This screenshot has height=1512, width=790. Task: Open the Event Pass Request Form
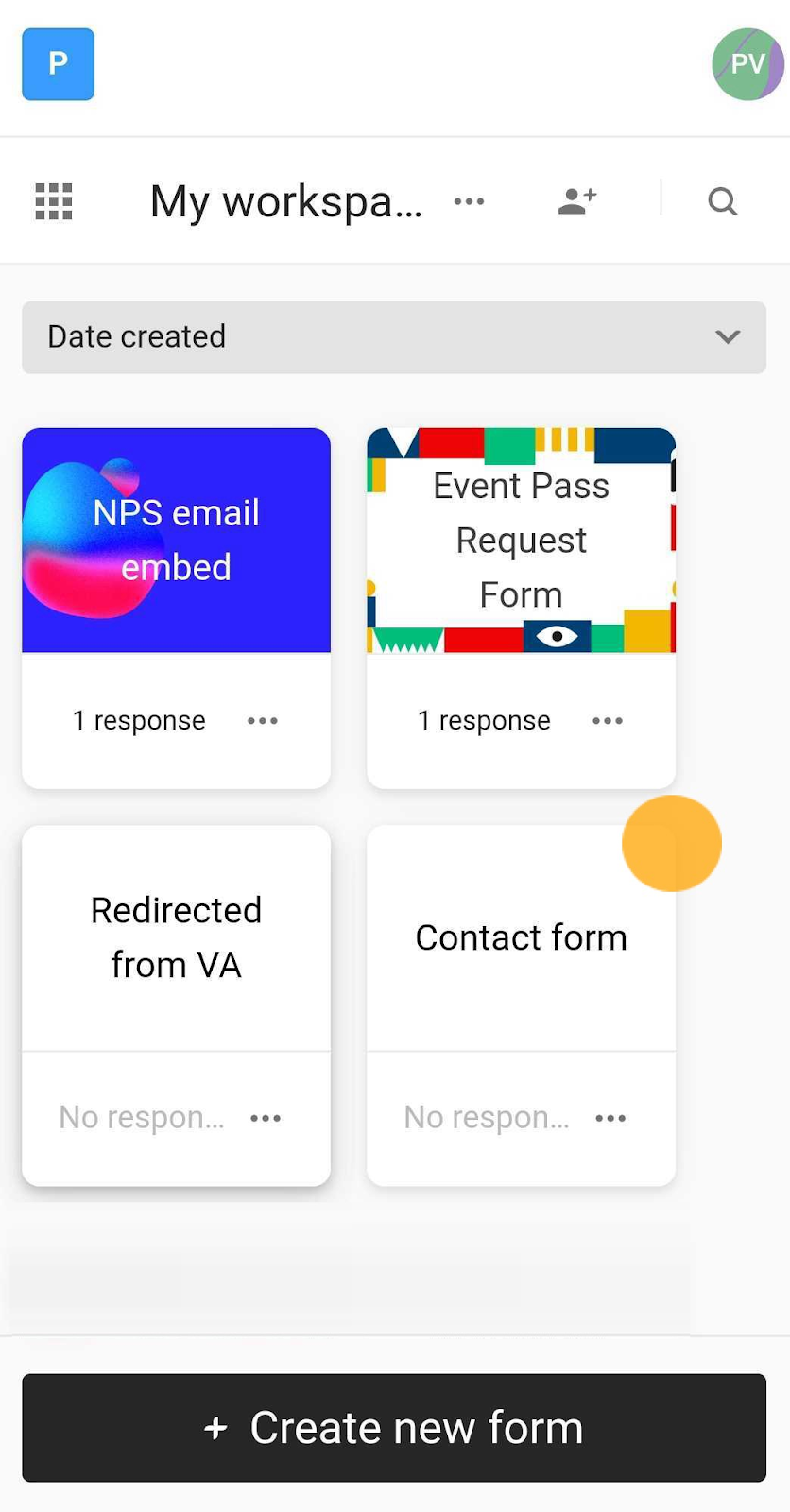tap(521, 541)
